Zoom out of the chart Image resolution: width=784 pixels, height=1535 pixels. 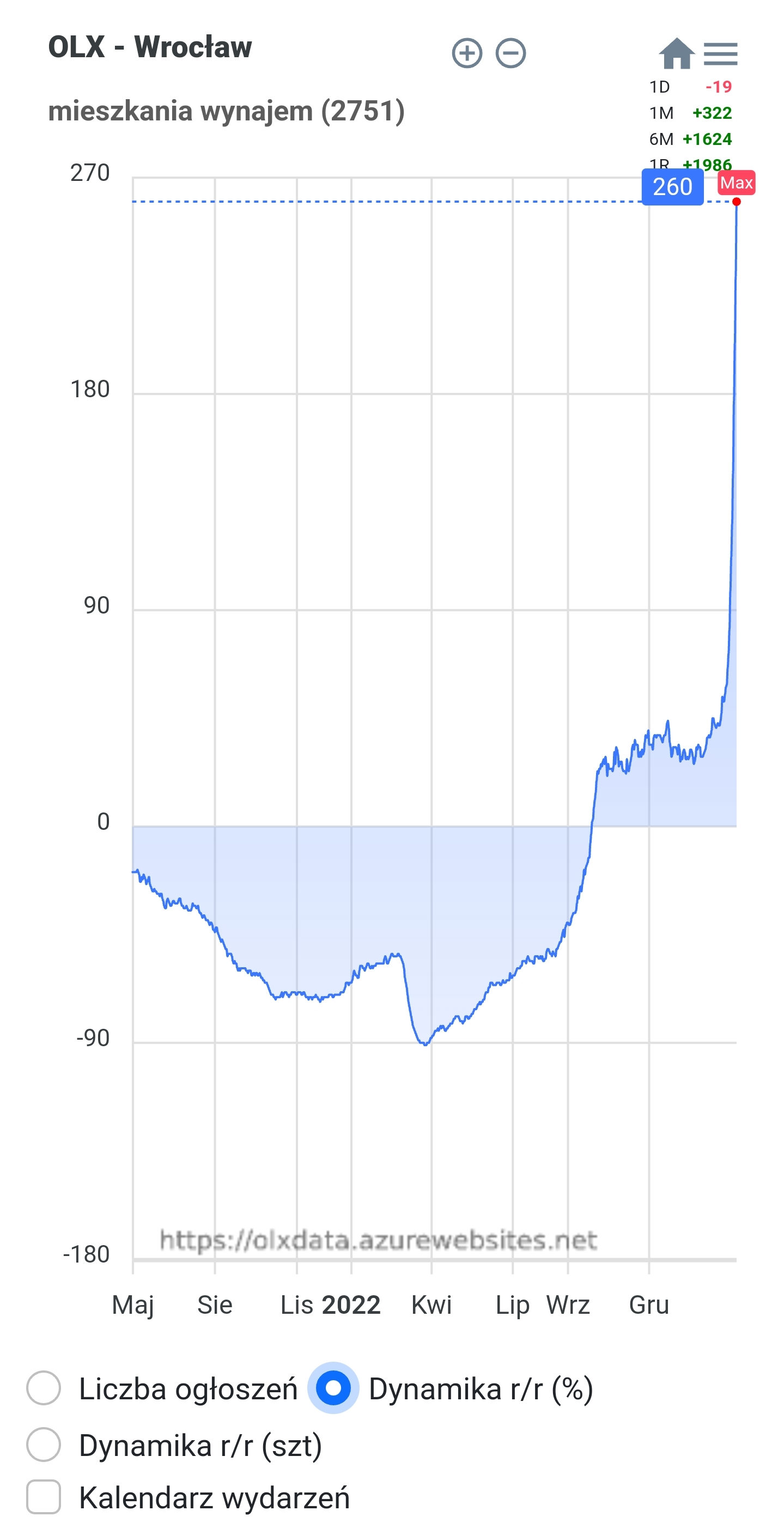pos(510,53)
